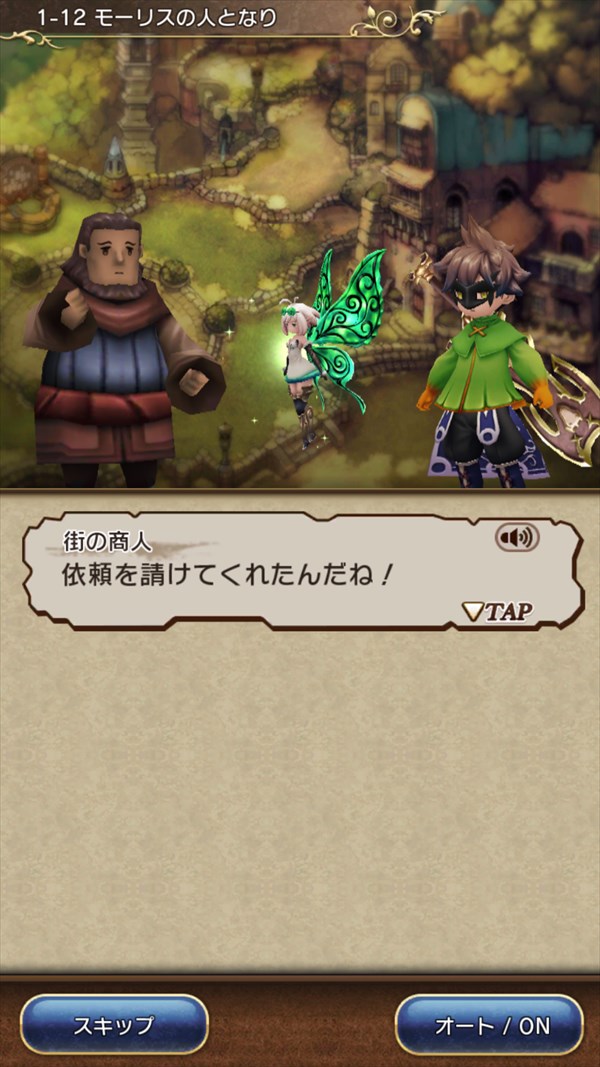Tap the speaker icon to play the voice line
The height and width of the screenshot is (1067, 600).
(x=517, y=539)
